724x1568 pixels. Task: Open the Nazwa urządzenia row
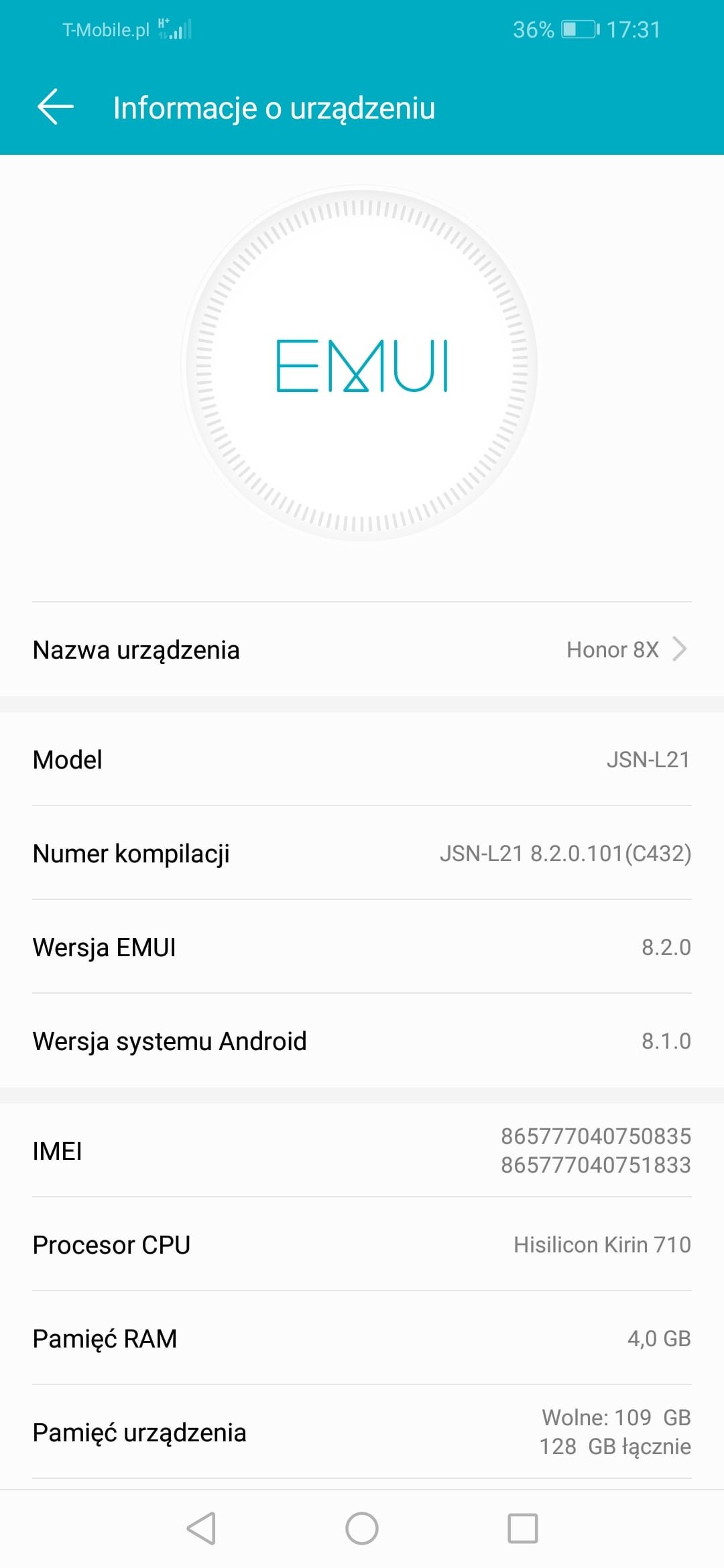[x=362, y=649]
